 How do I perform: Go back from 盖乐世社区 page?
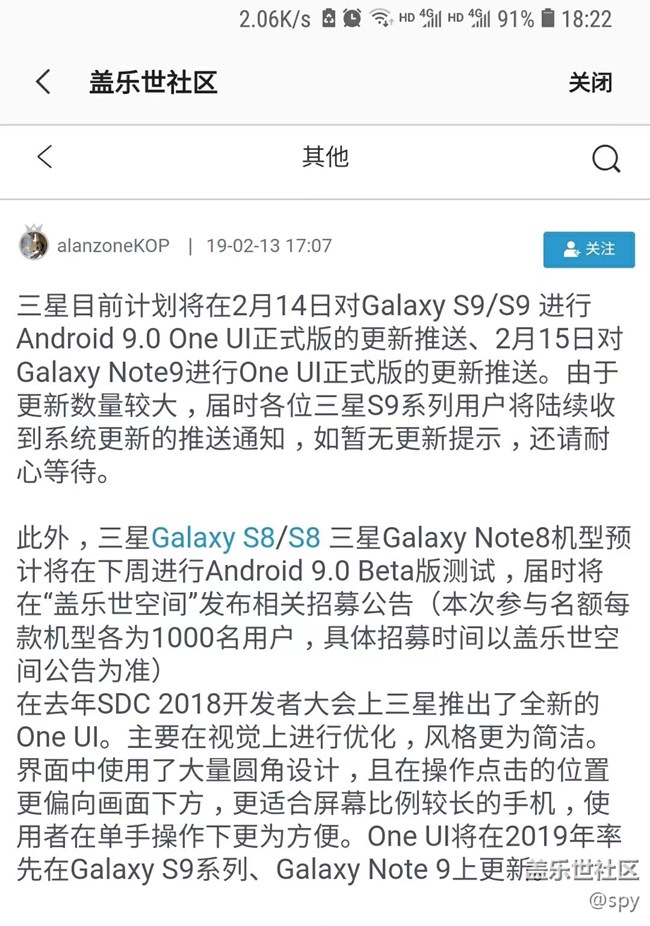tap(43, 82)
